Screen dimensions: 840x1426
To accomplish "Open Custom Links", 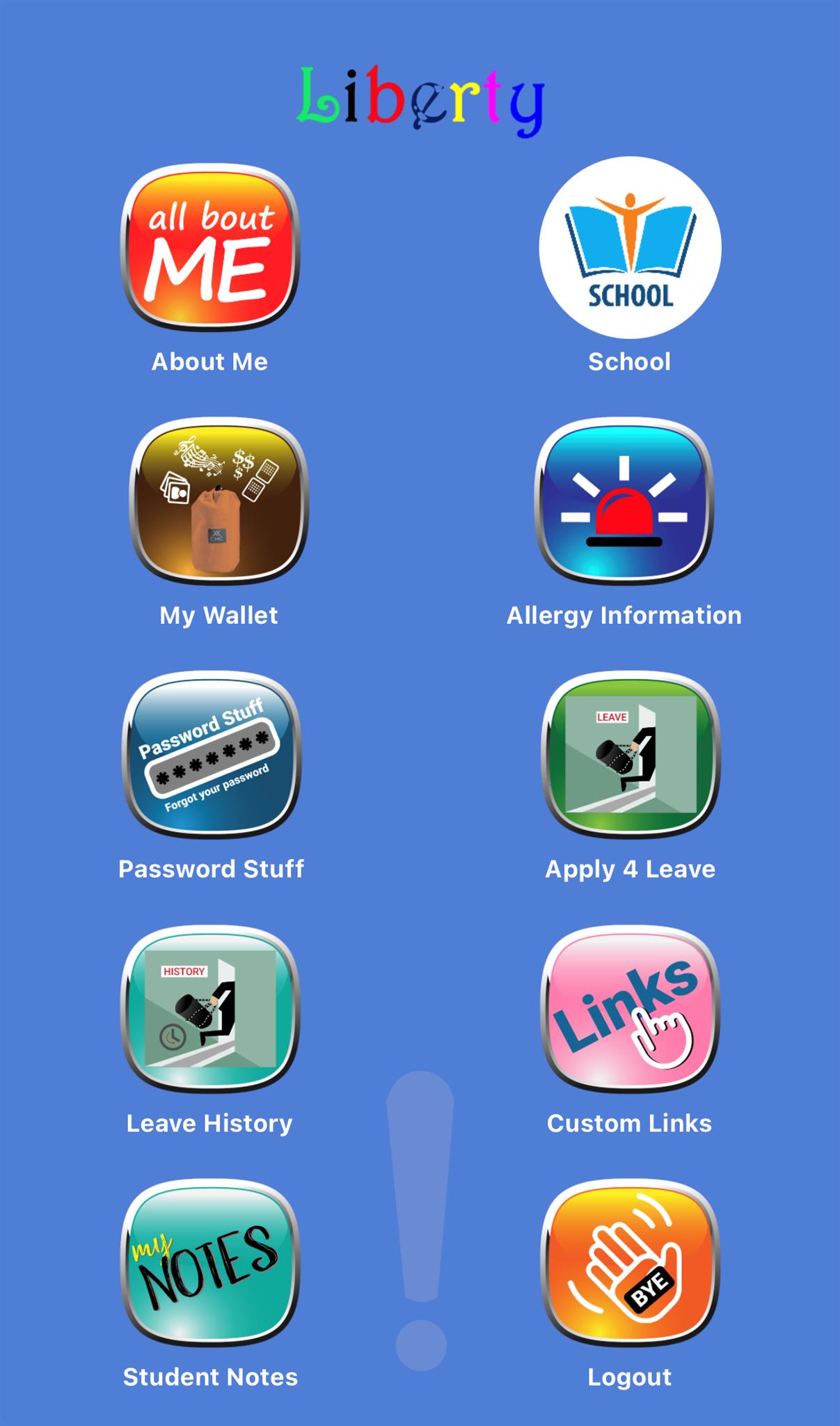I will [630, 1010].
